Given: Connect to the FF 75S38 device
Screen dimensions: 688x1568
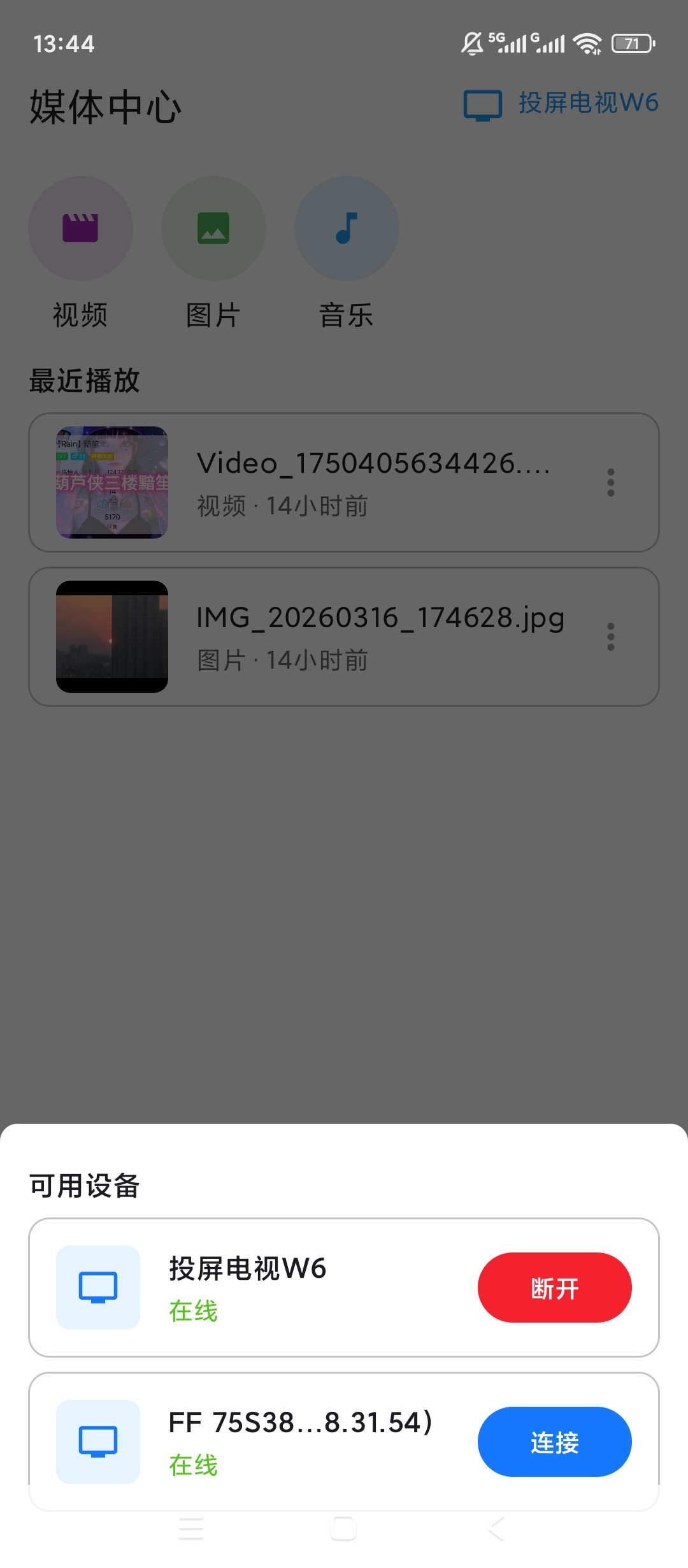Looking at the screenshot, I should pyautogui.click(x=554, y=1442).
